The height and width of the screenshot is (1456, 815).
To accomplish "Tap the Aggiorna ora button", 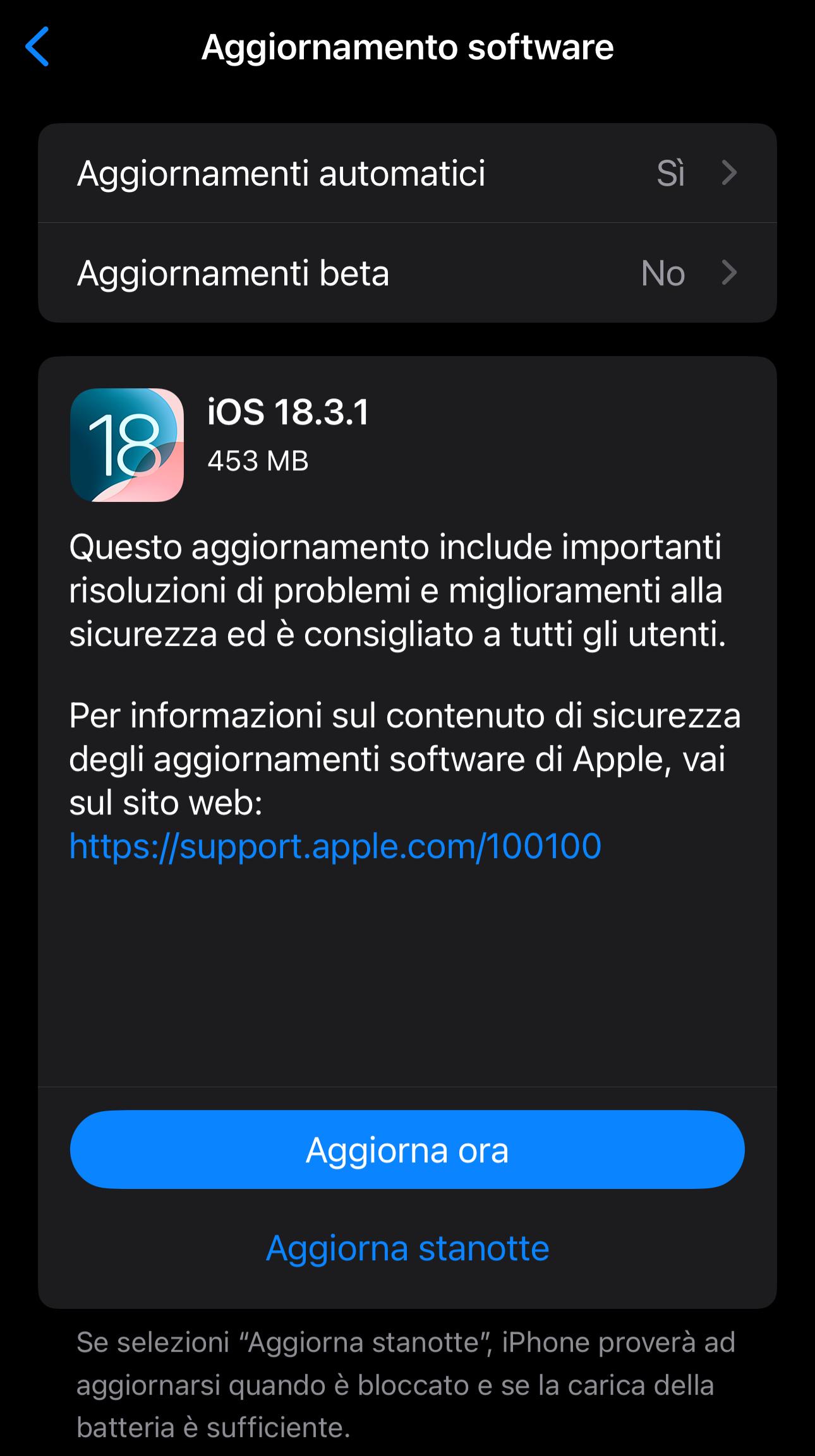I will 407,1150.
